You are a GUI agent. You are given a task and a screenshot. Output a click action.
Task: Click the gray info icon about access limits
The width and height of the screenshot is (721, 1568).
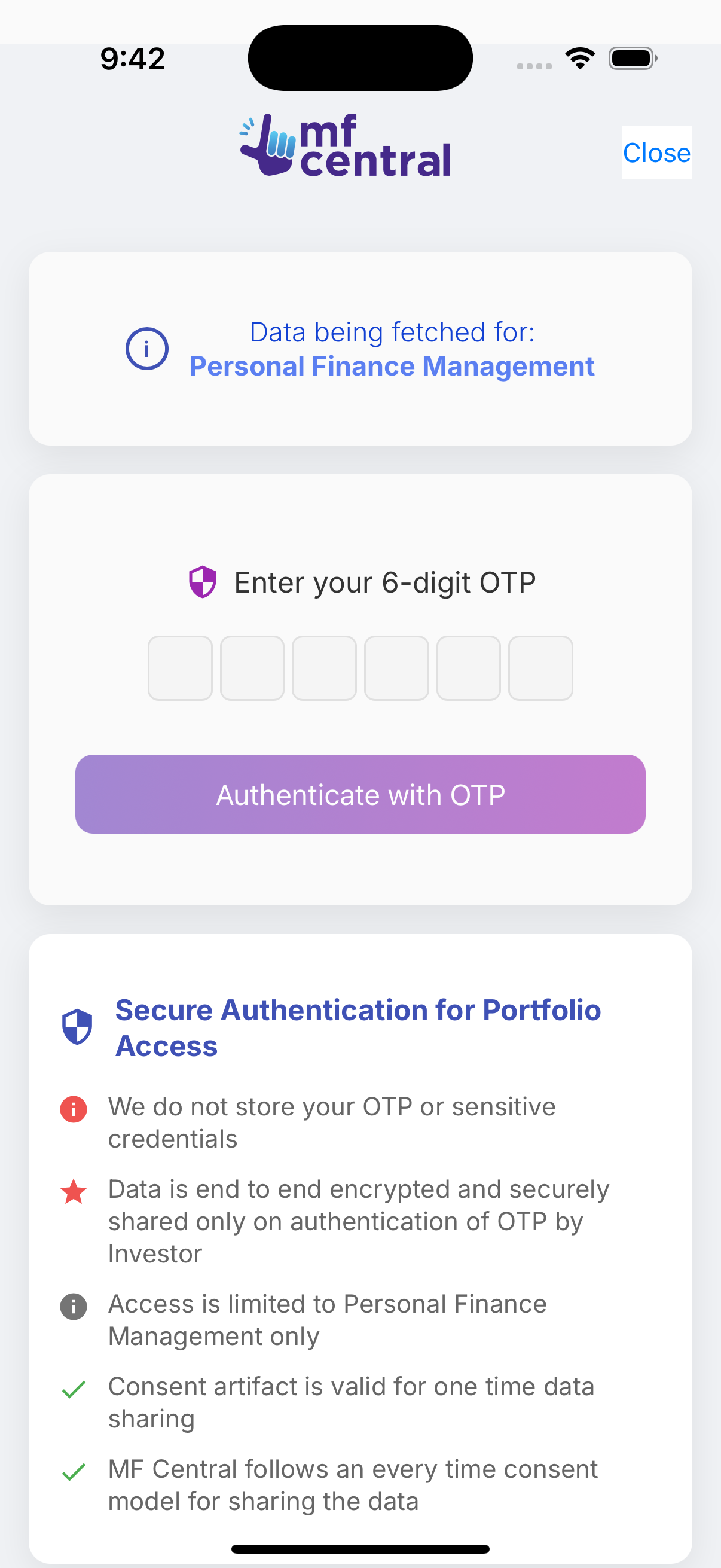click(73, 1305)
